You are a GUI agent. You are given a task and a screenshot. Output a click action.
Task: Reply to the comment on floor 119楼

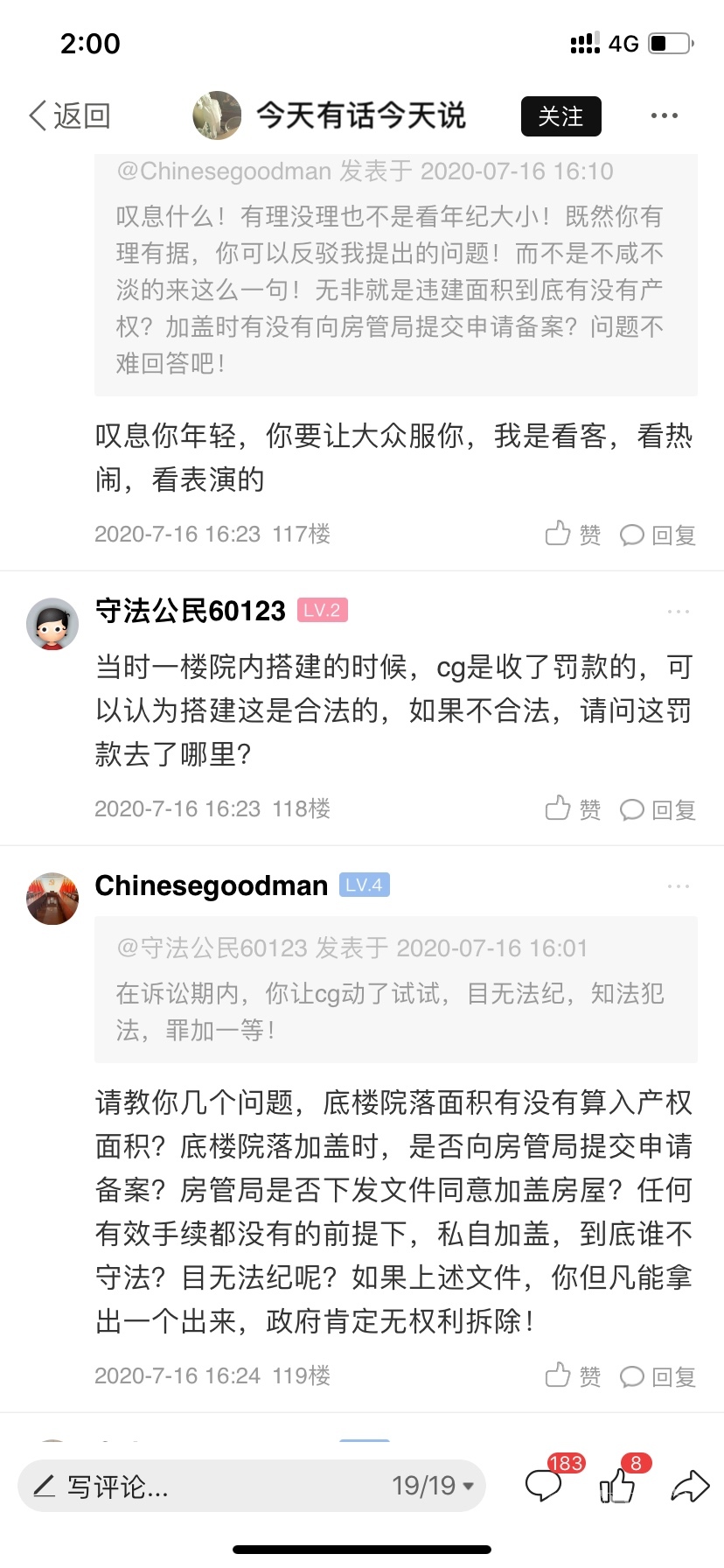[658, 1376]
